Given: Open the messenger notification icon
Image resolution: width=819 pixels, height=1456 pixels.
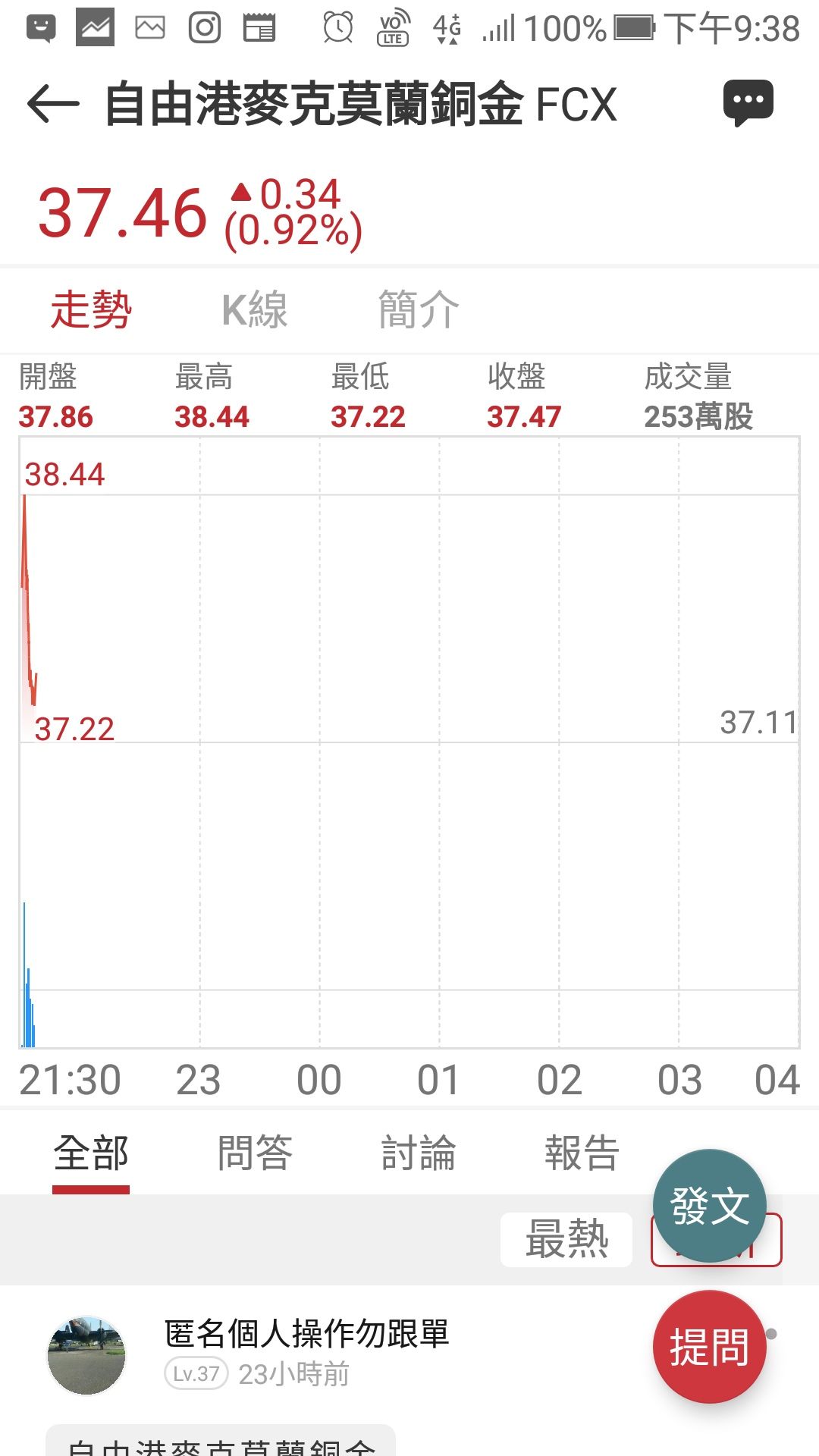Looking at the screenshot, I should 39,27.
